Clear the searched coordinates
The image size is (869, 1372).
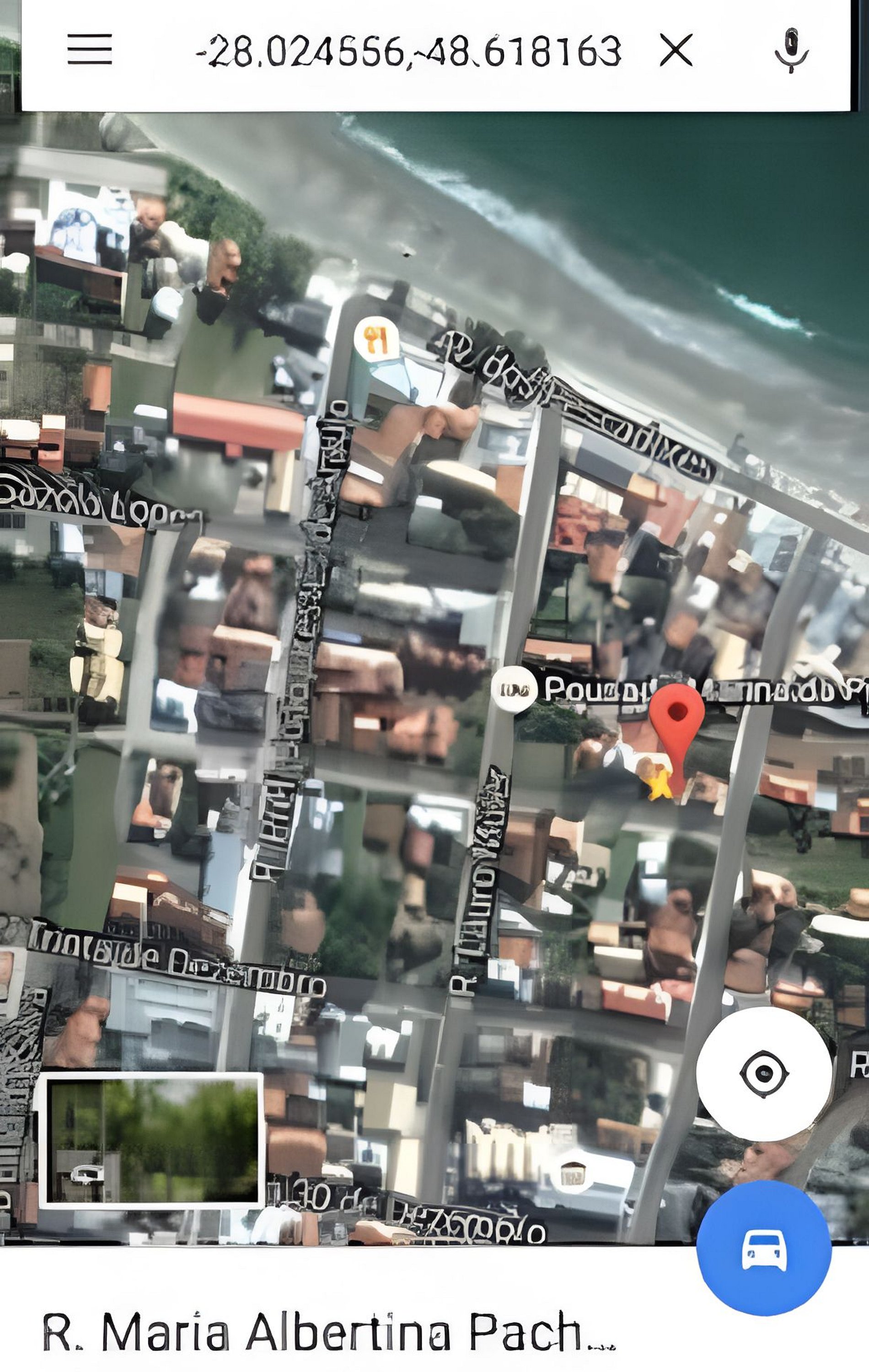point(676,50)
